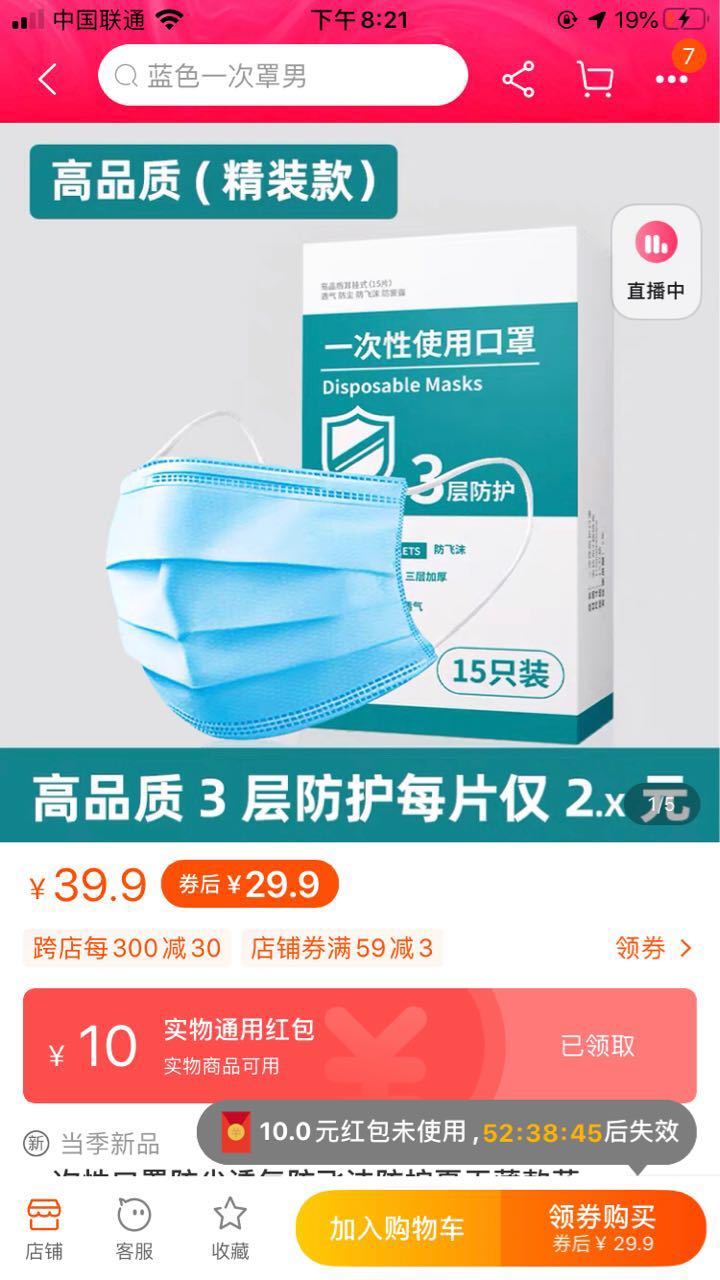
Task: Go back using the arrow icon
Action: point(47,78)
